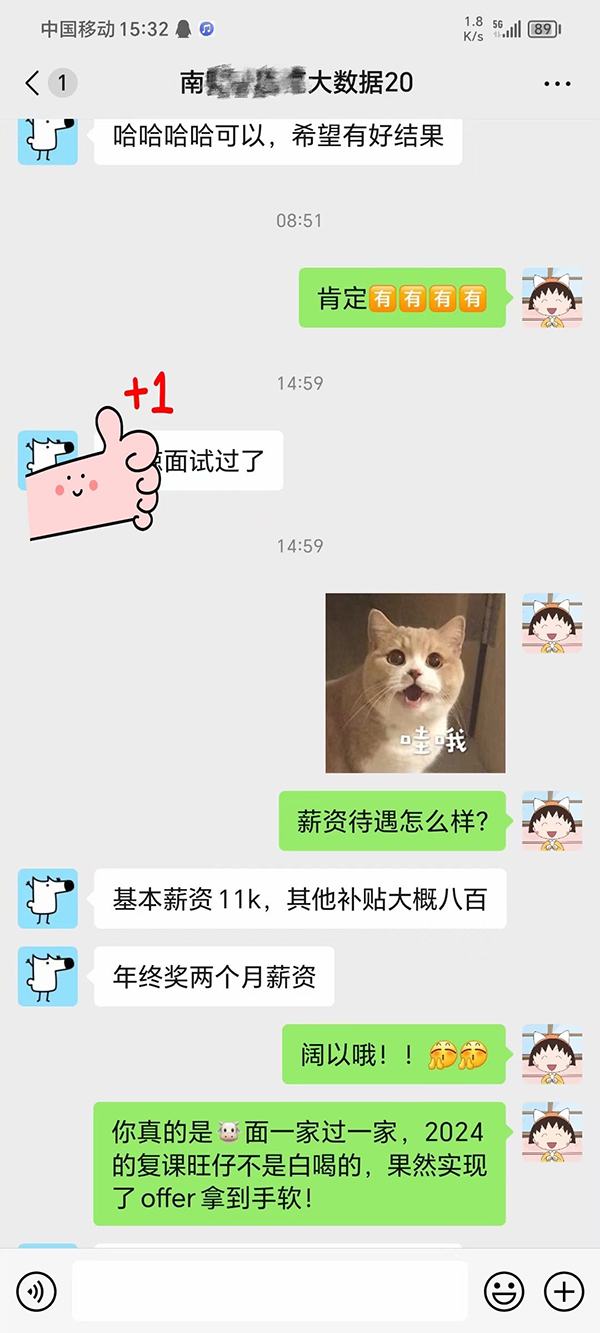Open the plus attachments menu
Image resolution: width=600 pixels, height=1333 pixels.
[563, 1292]
